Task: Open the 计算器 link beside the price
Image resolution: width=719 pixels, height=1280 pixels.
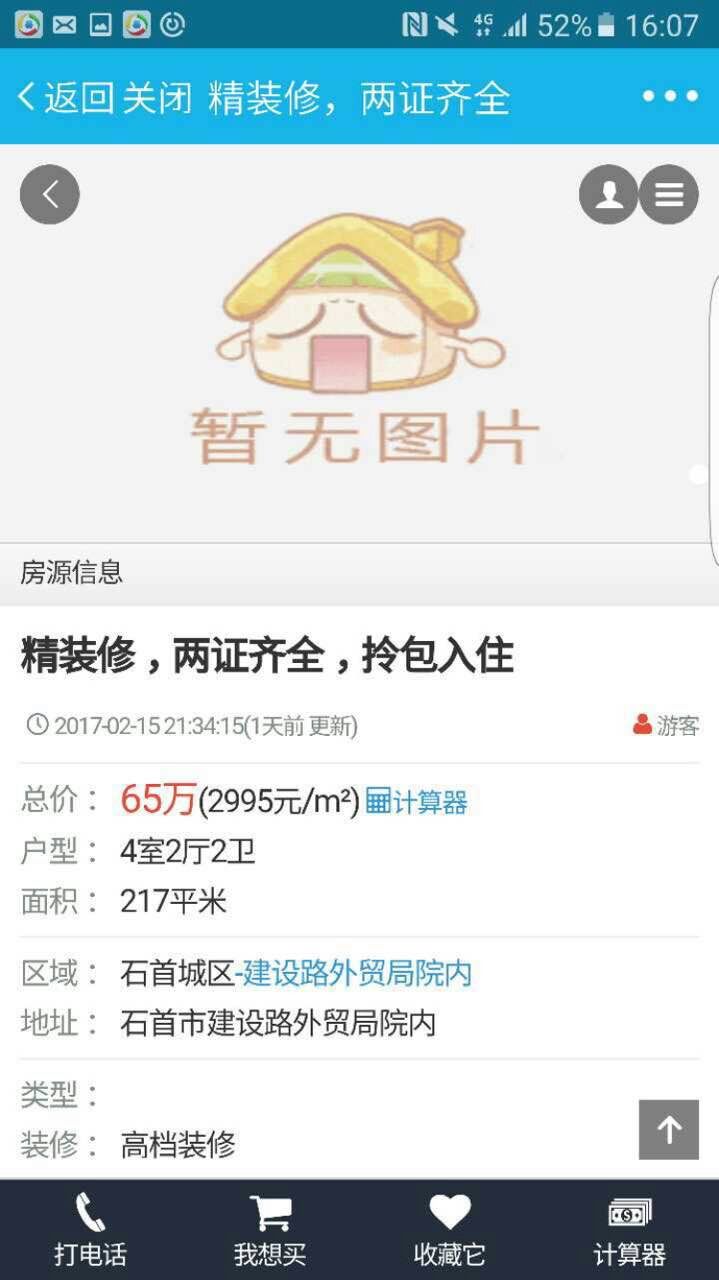Action: [x=417, y=802]
